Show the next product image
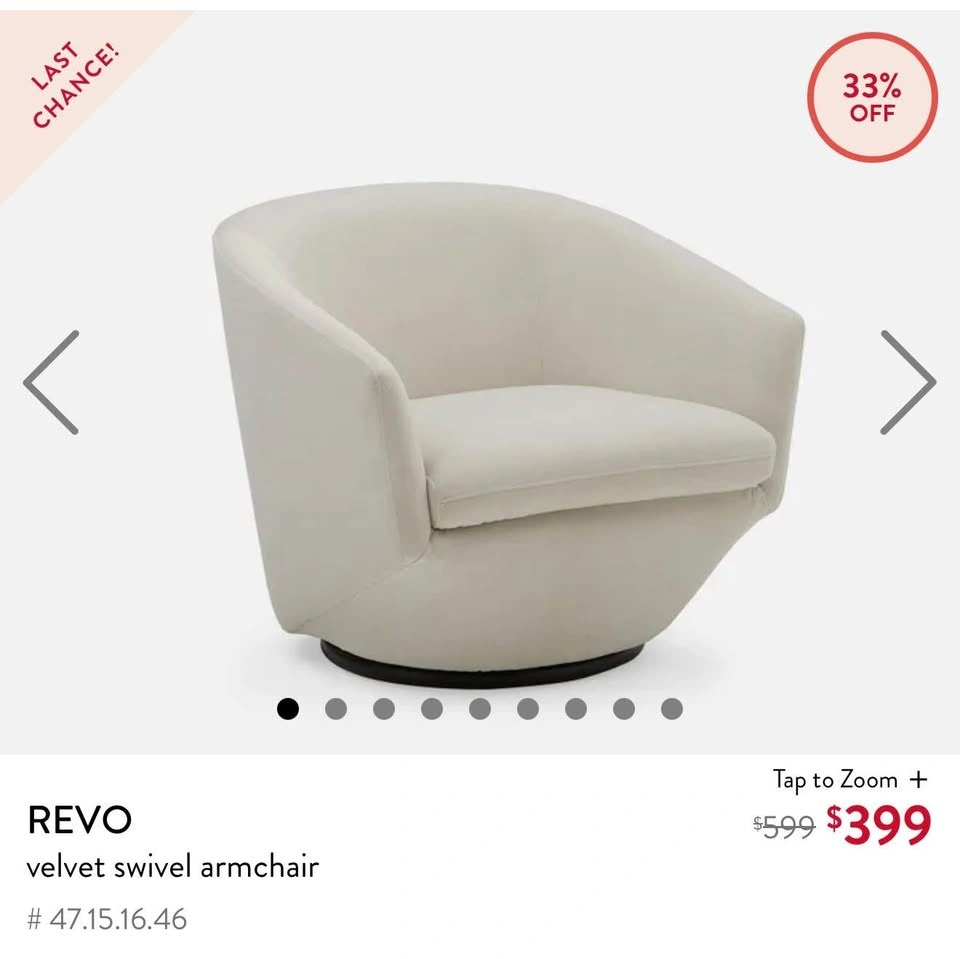 907,383
